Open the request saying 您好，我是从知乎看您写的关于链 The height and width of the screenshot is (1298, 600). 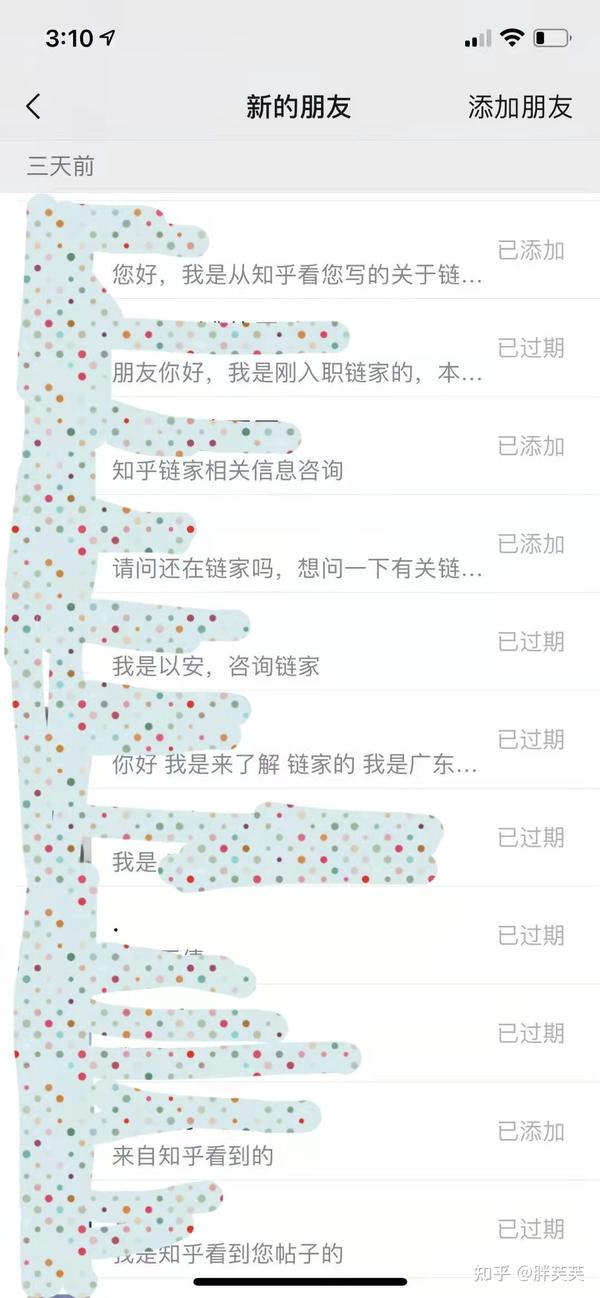click(297, 274)
